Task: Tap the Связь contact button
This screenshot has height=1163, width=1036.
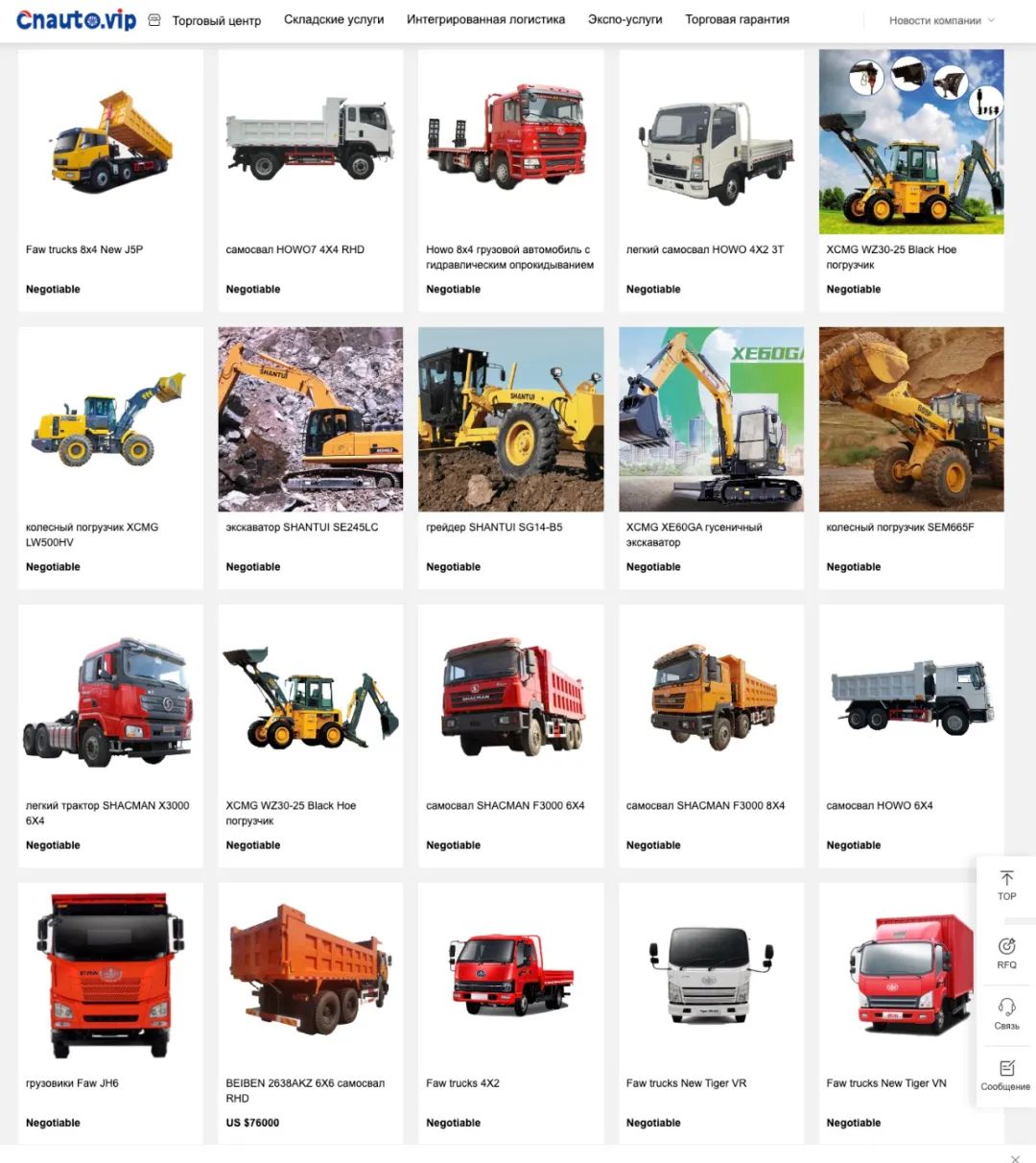Action: click(x=1006, y=1013)
